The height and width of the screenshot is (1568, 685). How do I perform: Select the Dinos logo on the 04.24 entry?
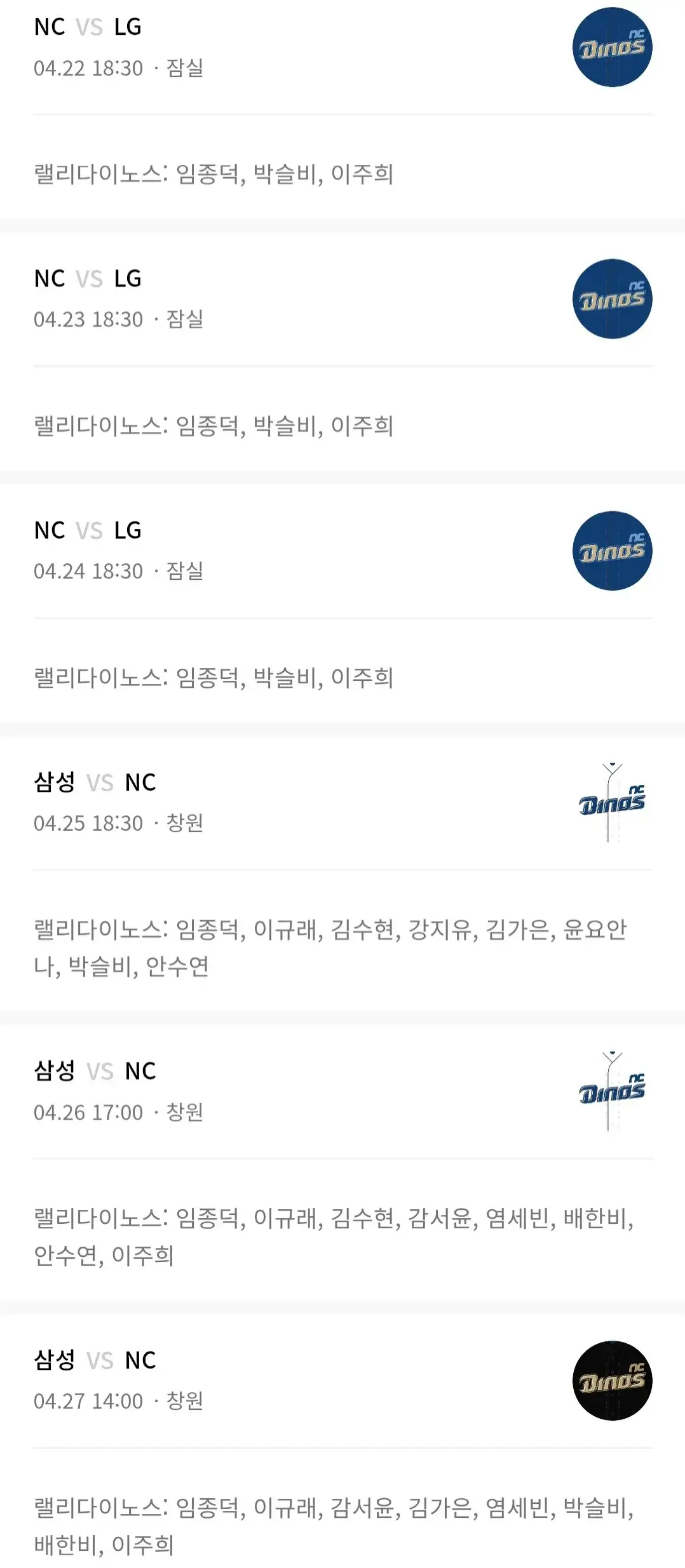tap(612, 552)
